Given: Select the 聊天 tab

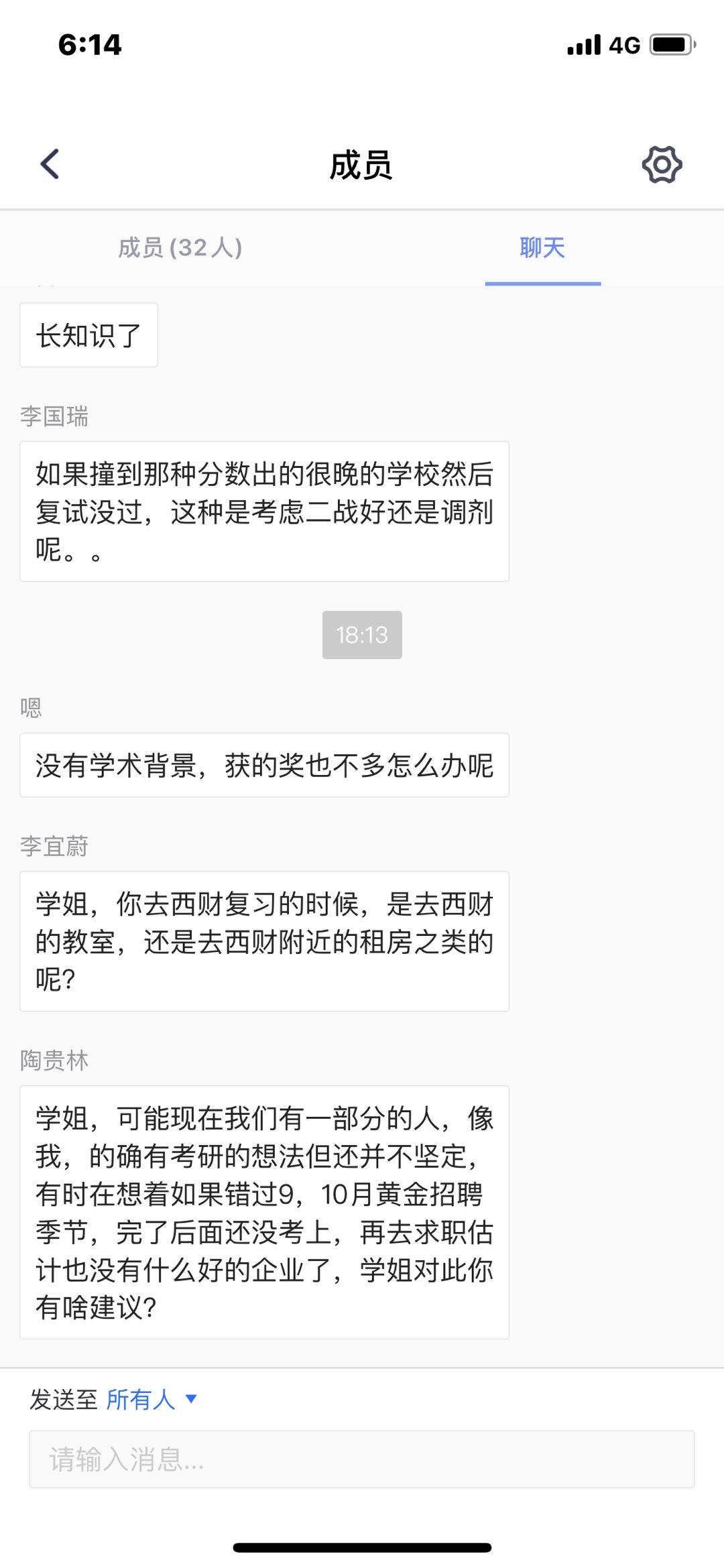Looking at the screenshot, I should point(542,248).
